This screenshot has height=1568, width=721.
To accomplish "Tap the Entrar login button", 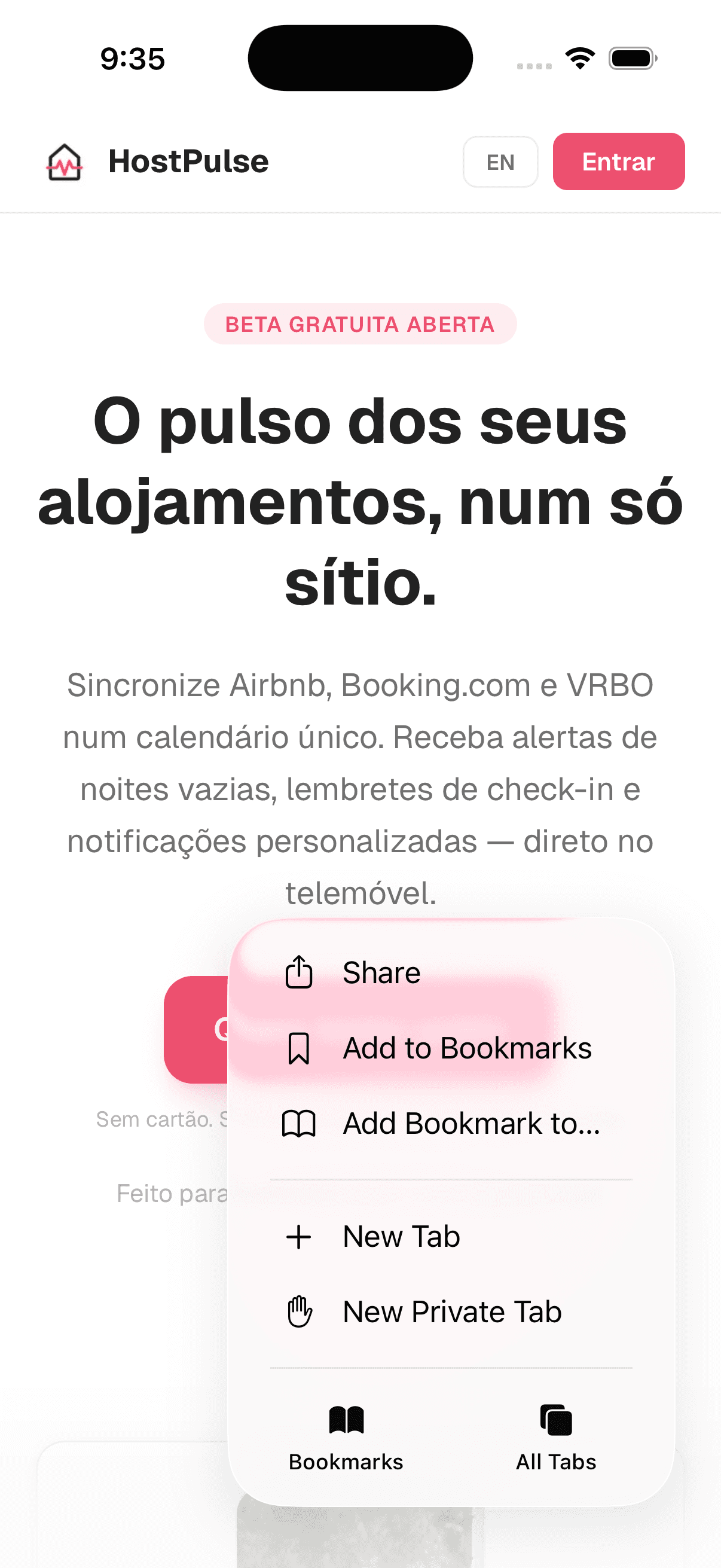I will (618, 162).
